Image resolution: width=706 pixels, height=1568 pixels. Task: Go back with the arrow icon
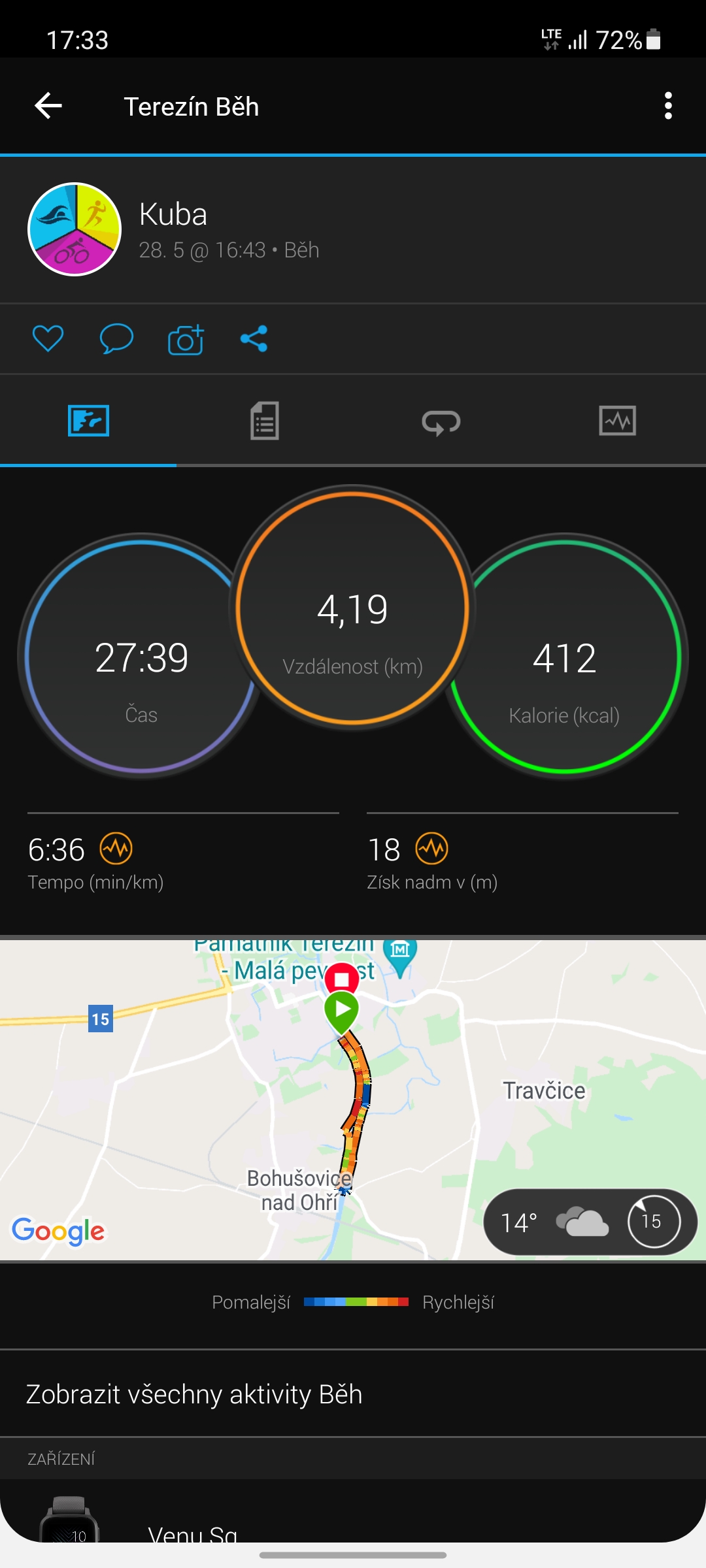point(48,106)
